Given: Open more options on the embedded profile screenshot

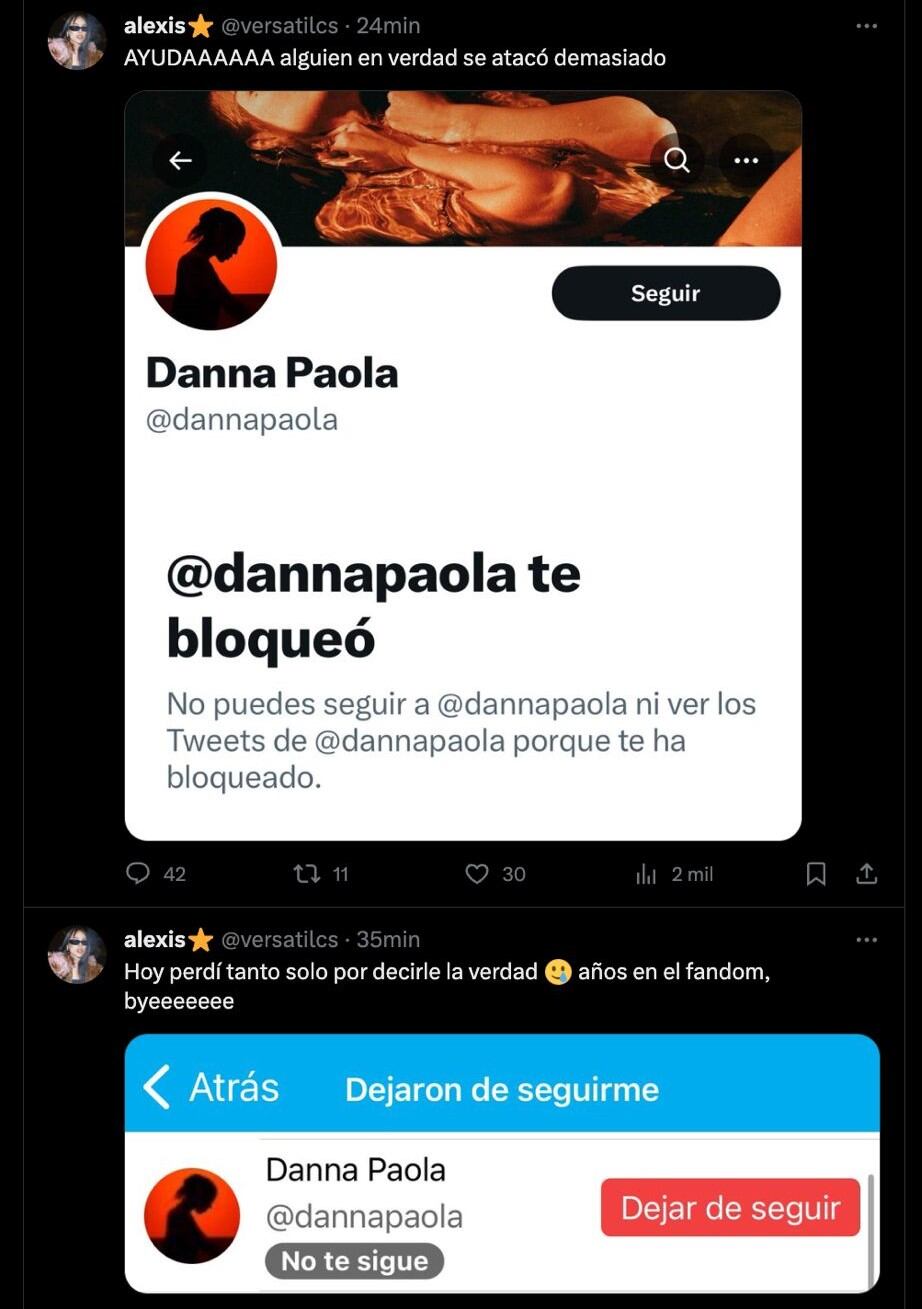Looking at the screenshot, I should point(745,159).
